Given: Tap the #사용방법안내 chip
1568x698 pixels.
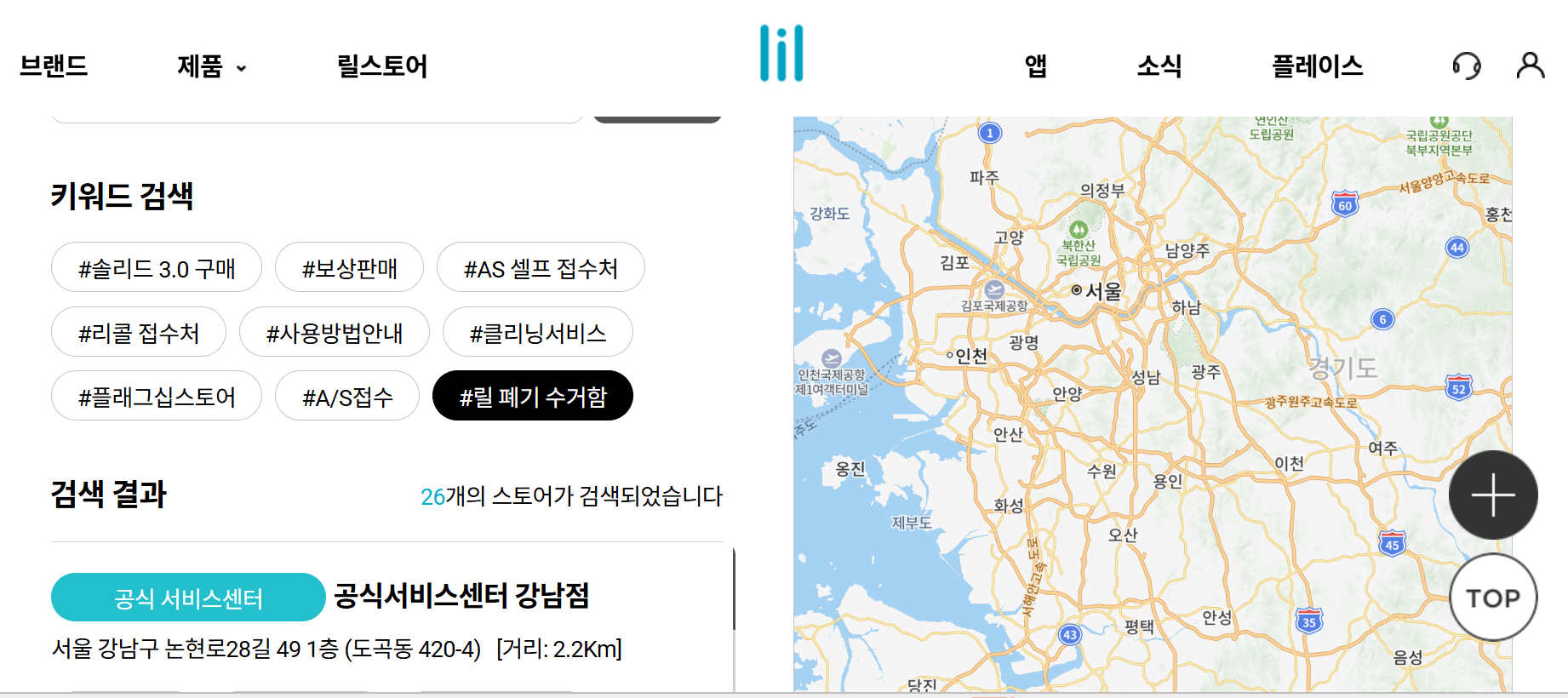Looking at the screenshot, I should (335, 333).
